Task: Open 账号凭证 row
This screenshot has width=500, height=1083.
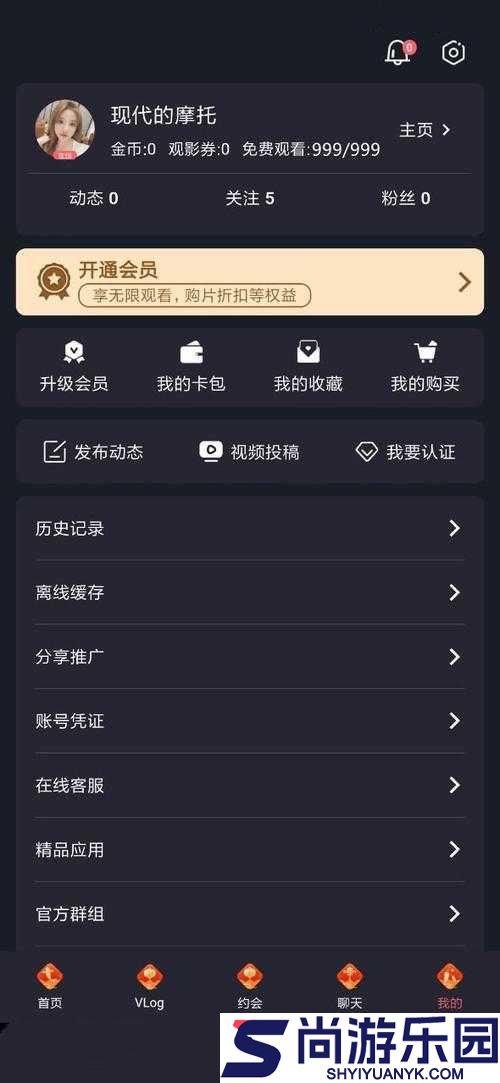Action: pyautogui.click(x=250, y=721)
